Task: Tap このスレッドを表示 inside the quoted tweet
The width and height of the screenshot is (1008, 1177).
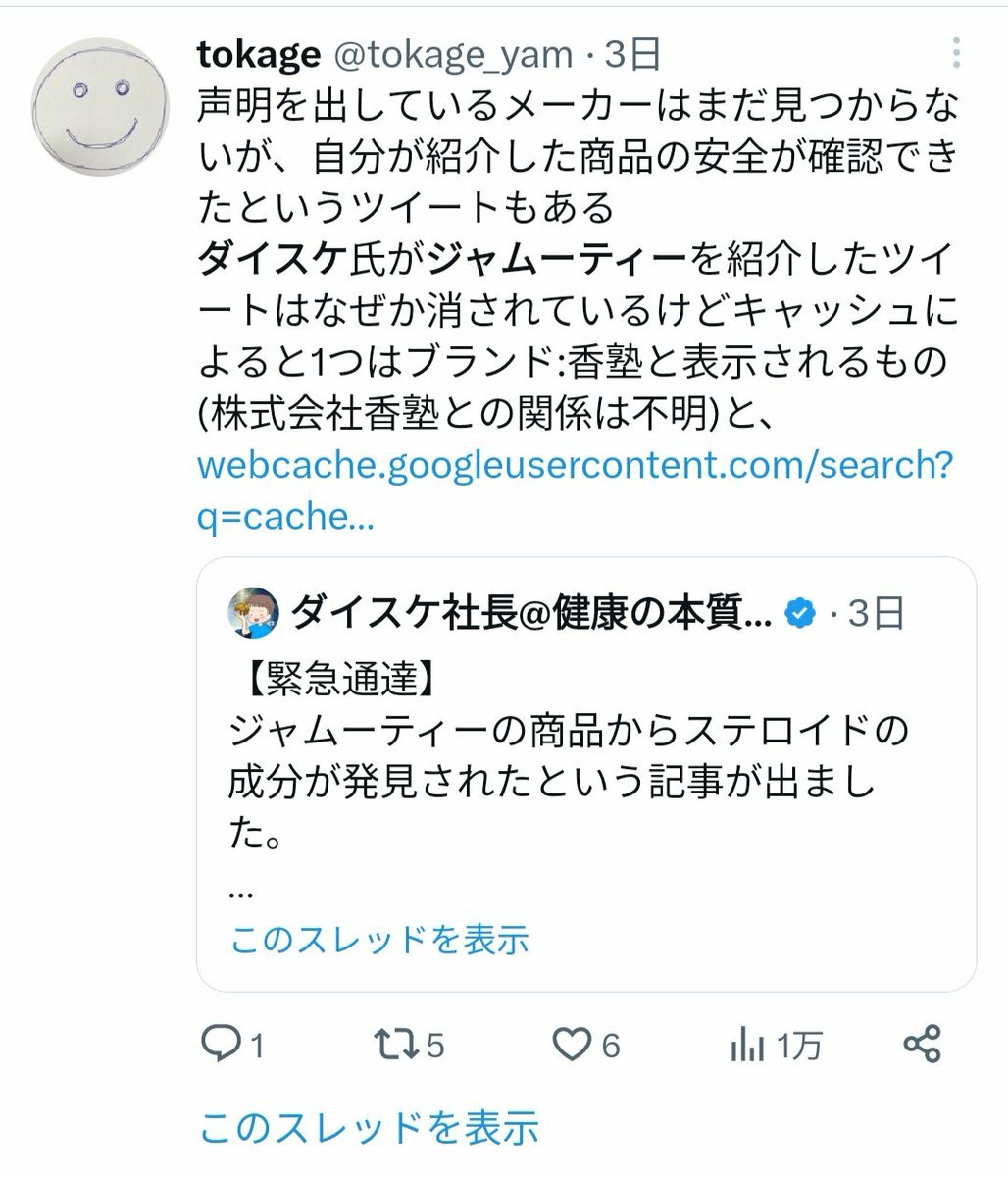Action: [x=379, y=940]
